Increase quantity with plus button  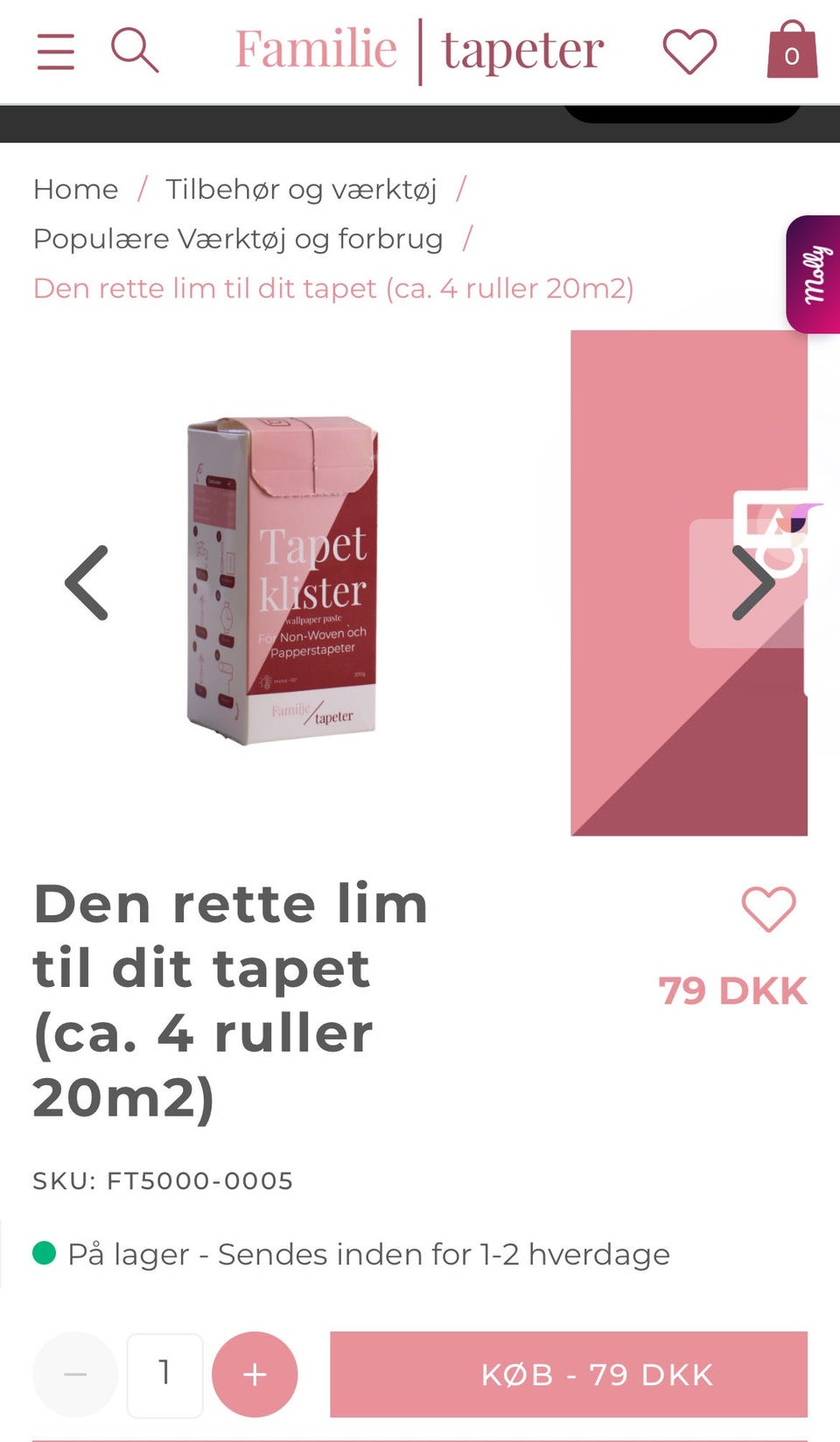pyautogui.click(x=255, y=1374)
